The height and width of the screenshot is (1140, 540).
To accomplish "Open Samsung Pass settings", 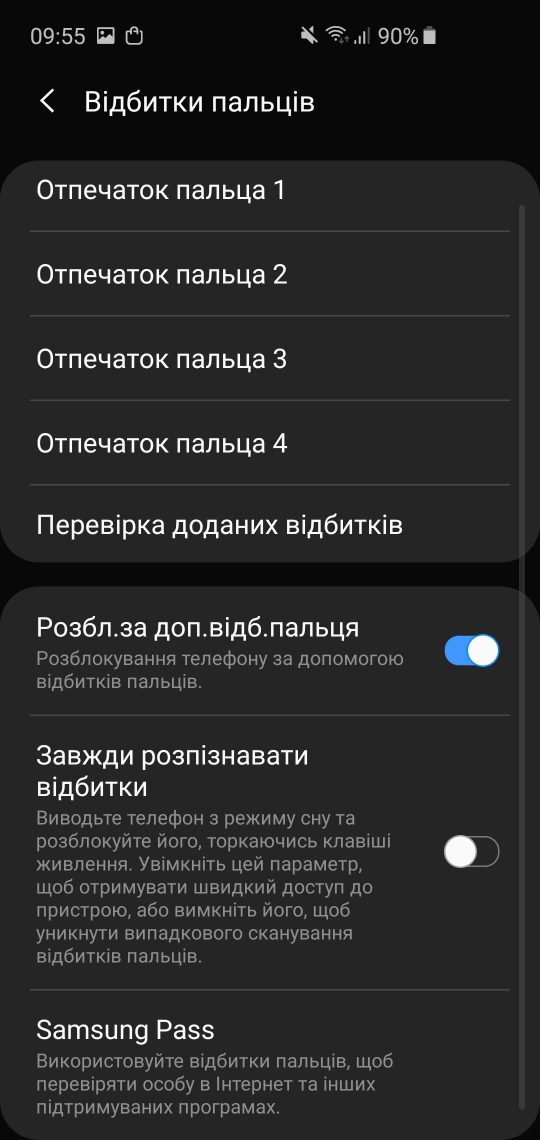I will pos(270,1065).
